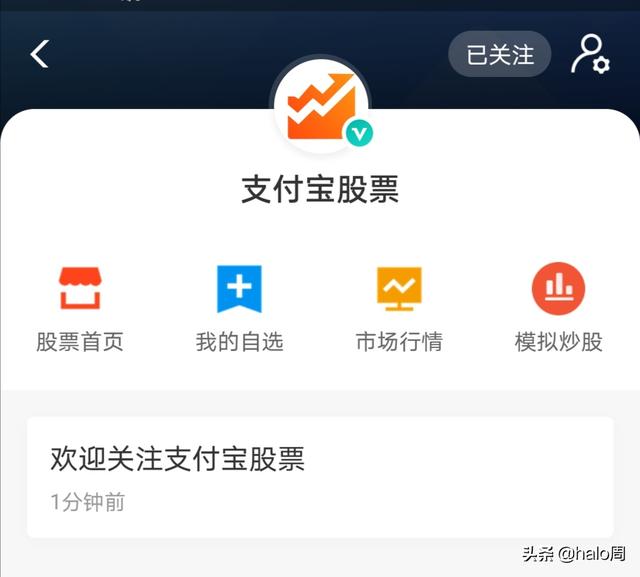Screen dimensions: 640x577
Task: Open 我的自选 watchlist
Action: coord(239,308)
